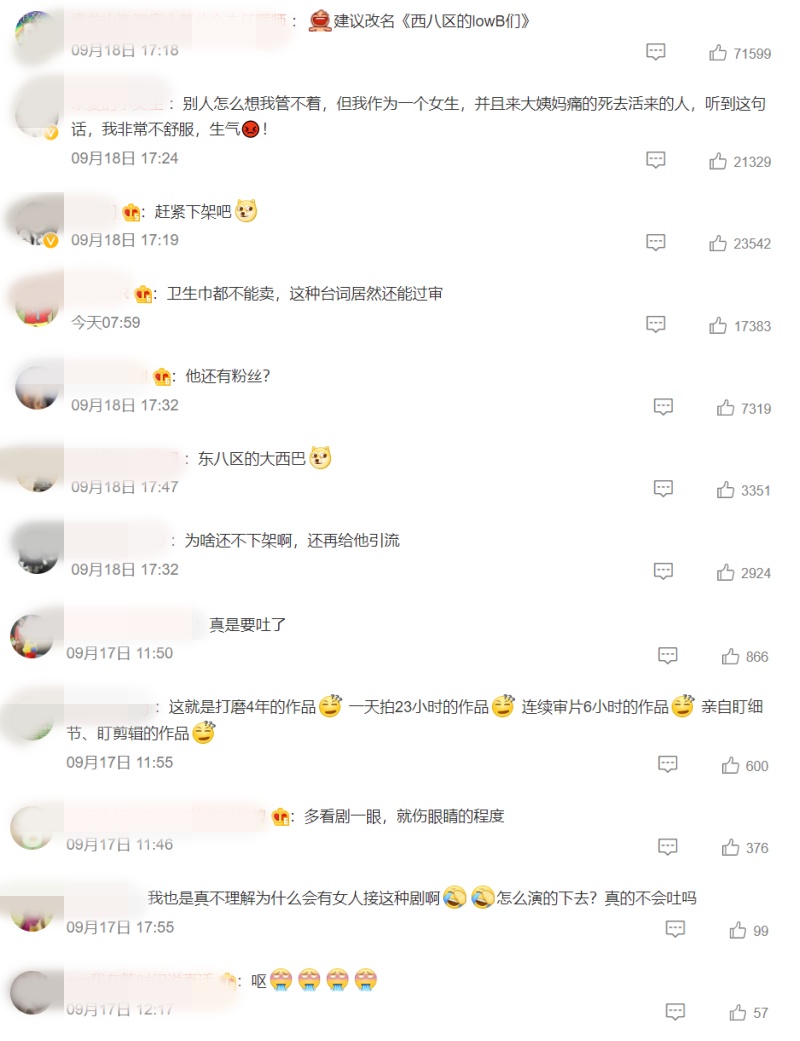Like the comment about 打磨4年的作品
This screenshot has height=1041, width=800.
tap(731, 765)
